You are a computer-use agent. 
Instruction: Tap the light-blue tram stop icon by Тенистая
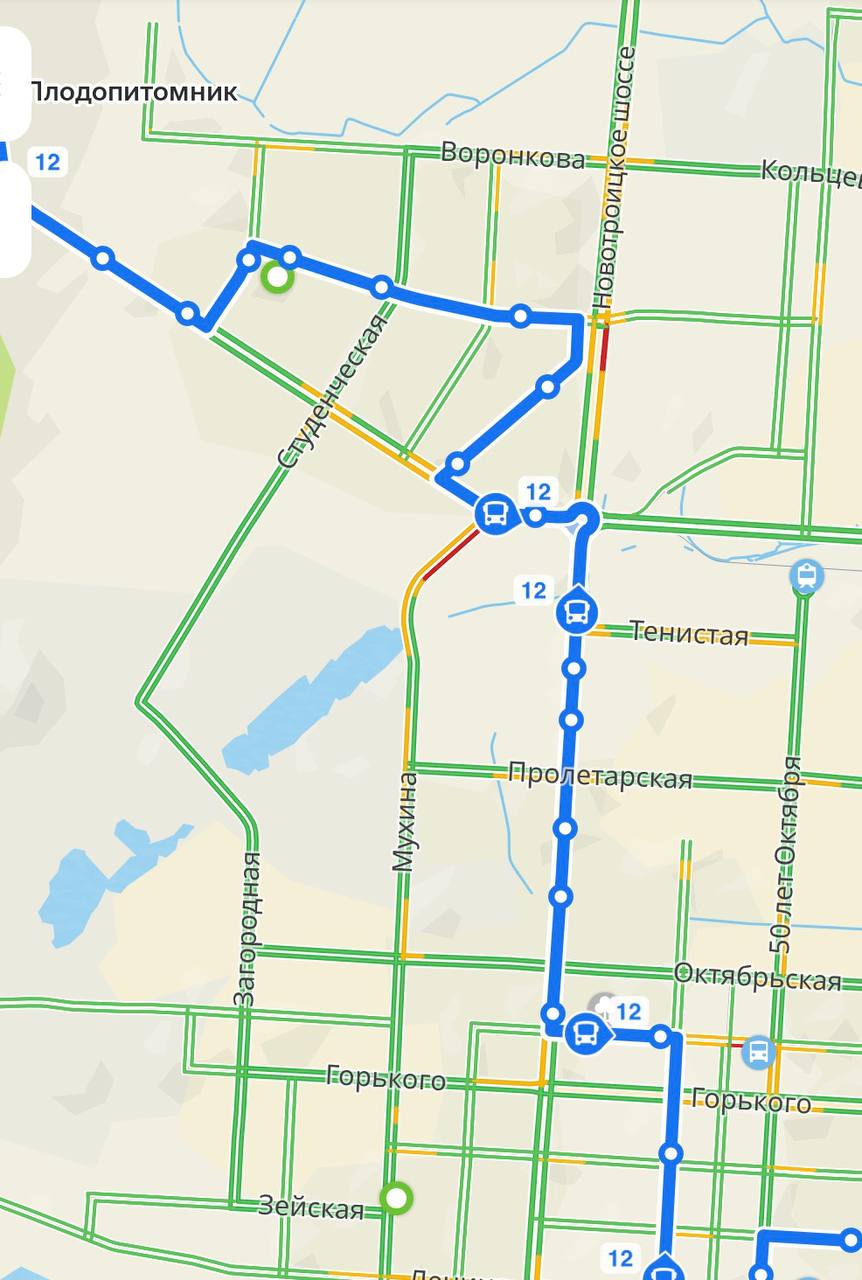pos(805,576)
